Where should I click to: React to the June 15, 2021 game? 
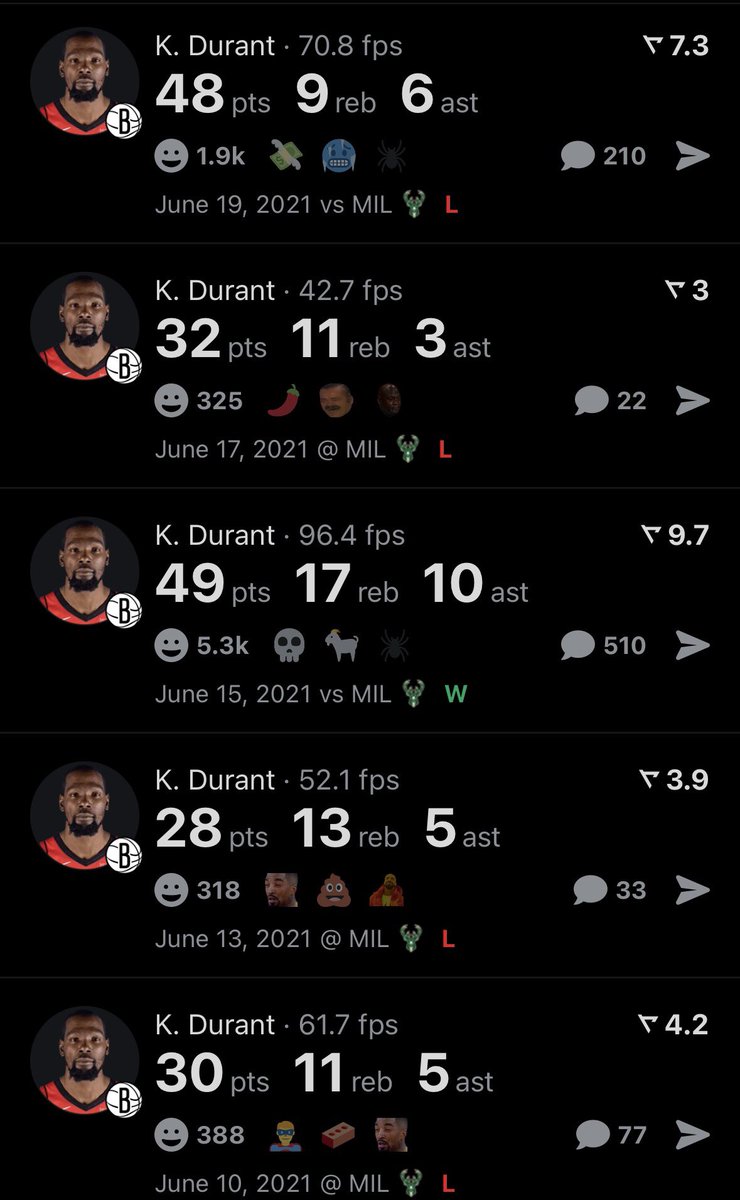pos(172,645)
